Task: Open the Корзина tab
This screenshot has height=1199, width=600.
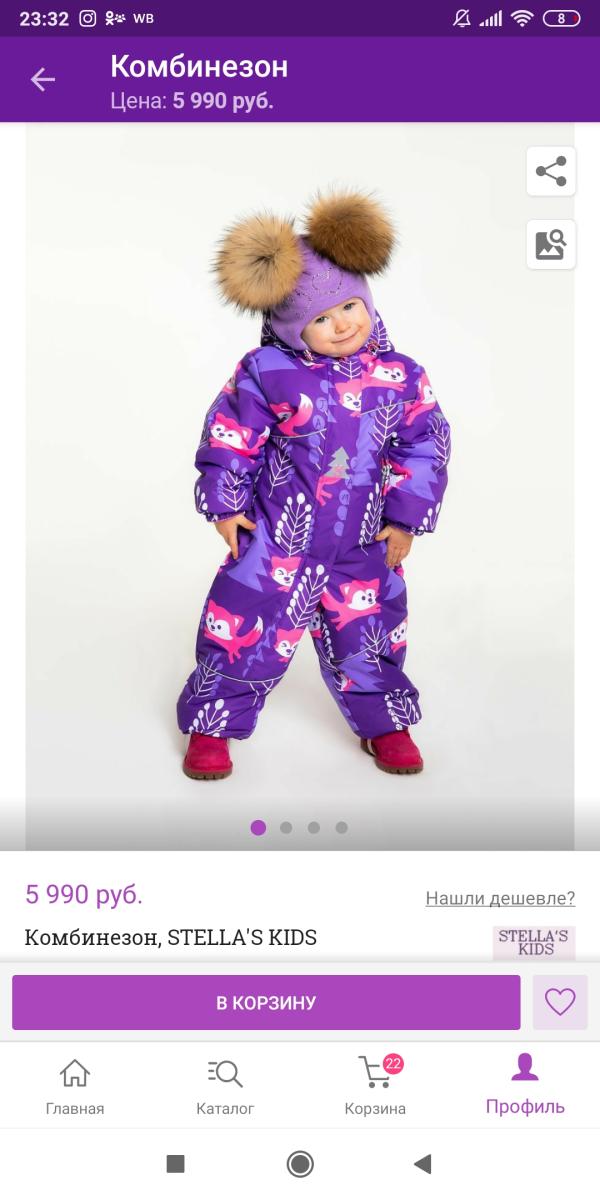Action: coord(375,1086)
